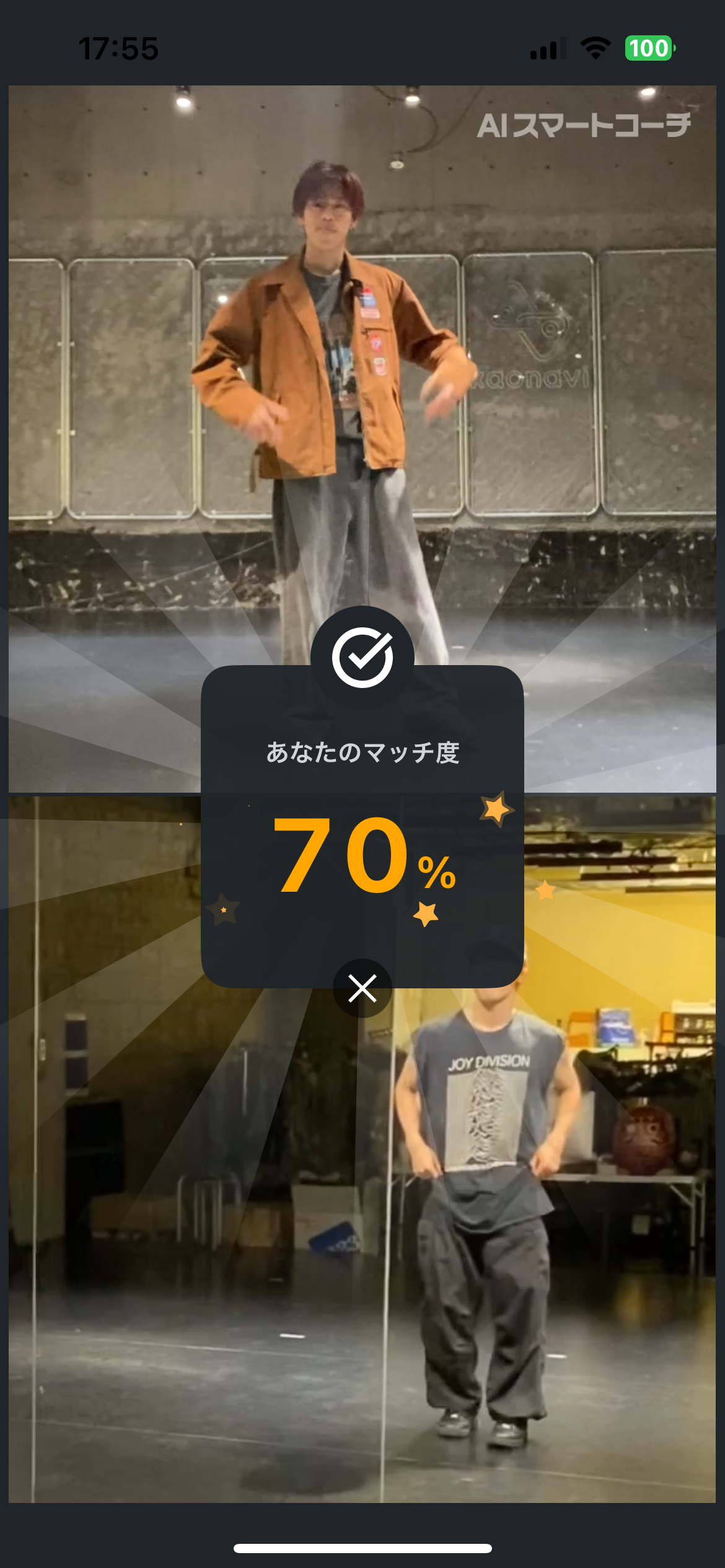Close the match score popup
725x1568 pixels.
362,988
